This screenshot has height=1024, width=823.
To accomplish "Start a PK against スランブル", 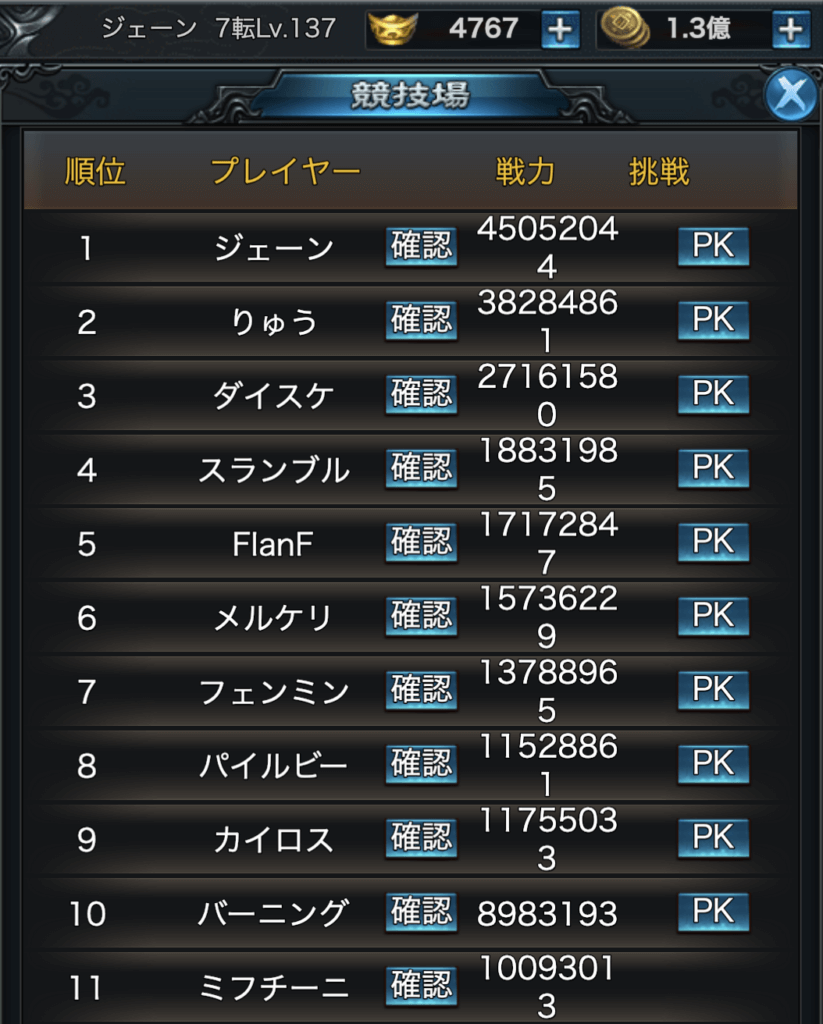I will [713, 468].
